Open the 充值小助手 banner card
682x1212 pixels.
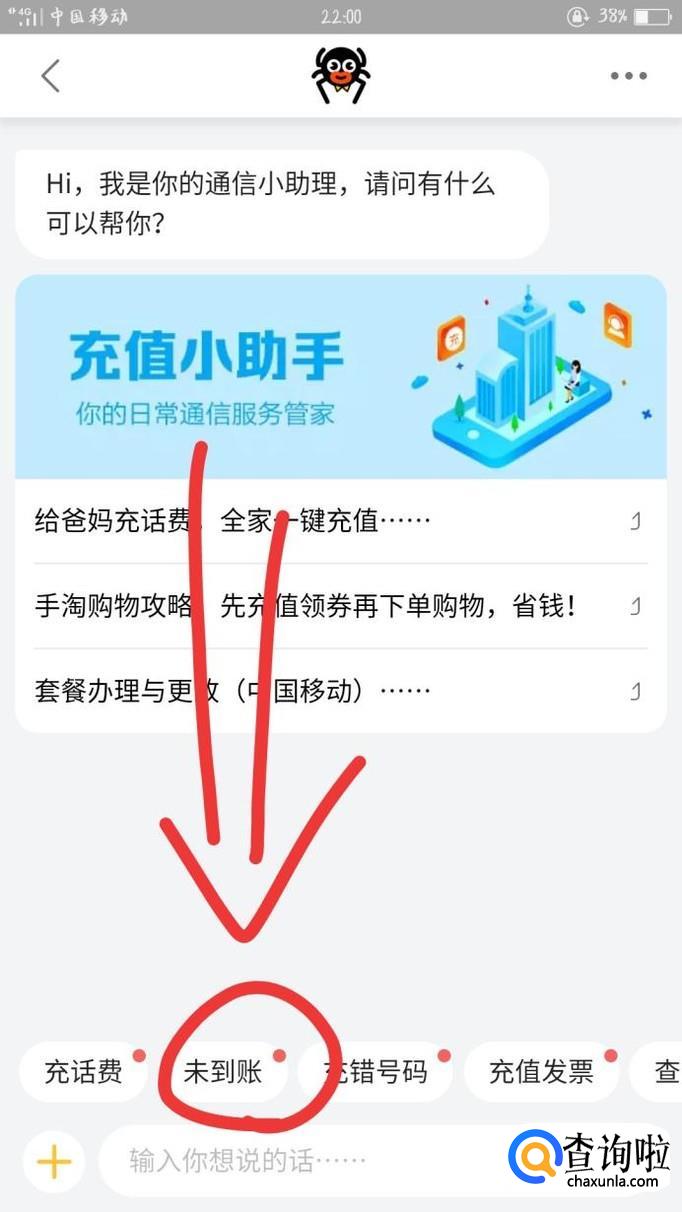click(340, 377)
